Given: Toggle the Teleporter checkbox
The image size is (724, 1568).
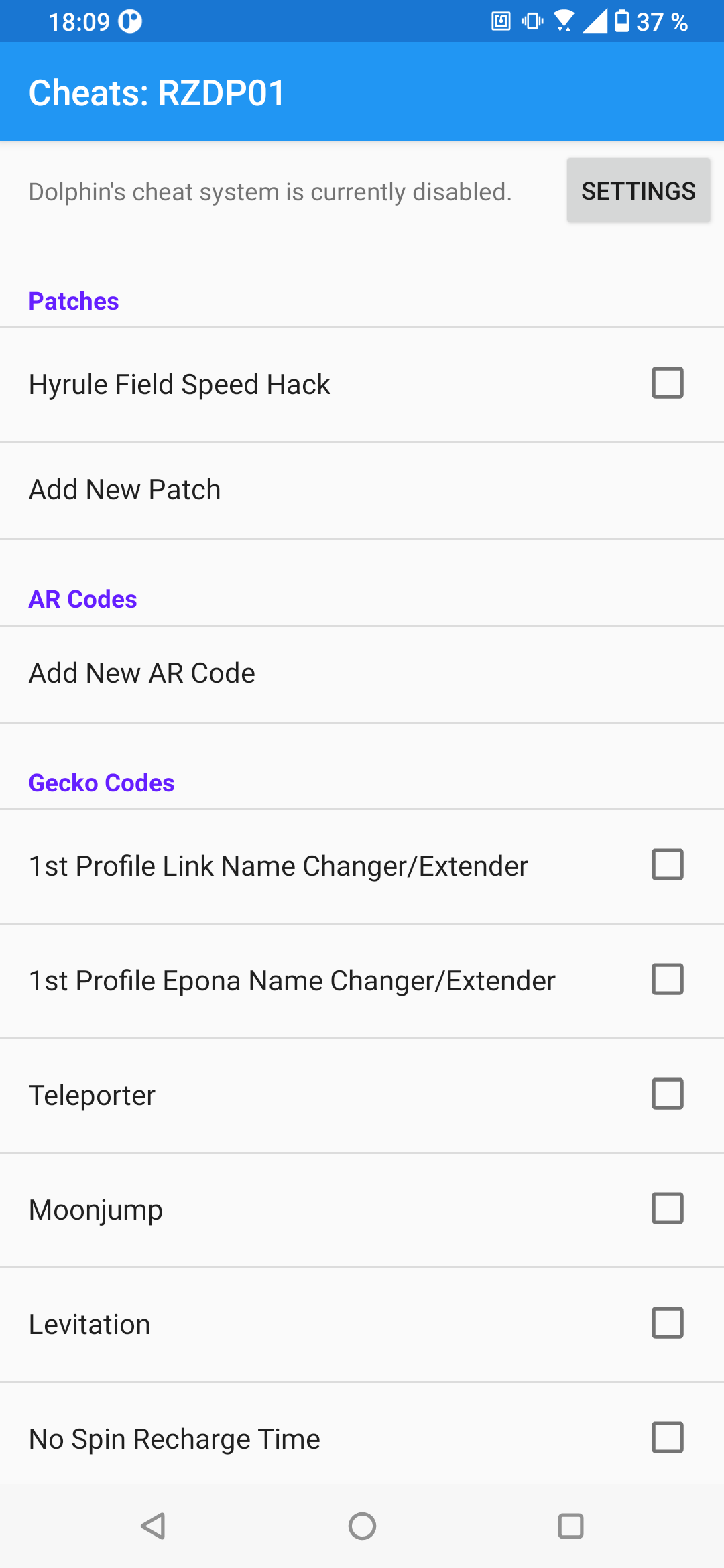Looking at the screenshot, I should tap(668, 1094).
